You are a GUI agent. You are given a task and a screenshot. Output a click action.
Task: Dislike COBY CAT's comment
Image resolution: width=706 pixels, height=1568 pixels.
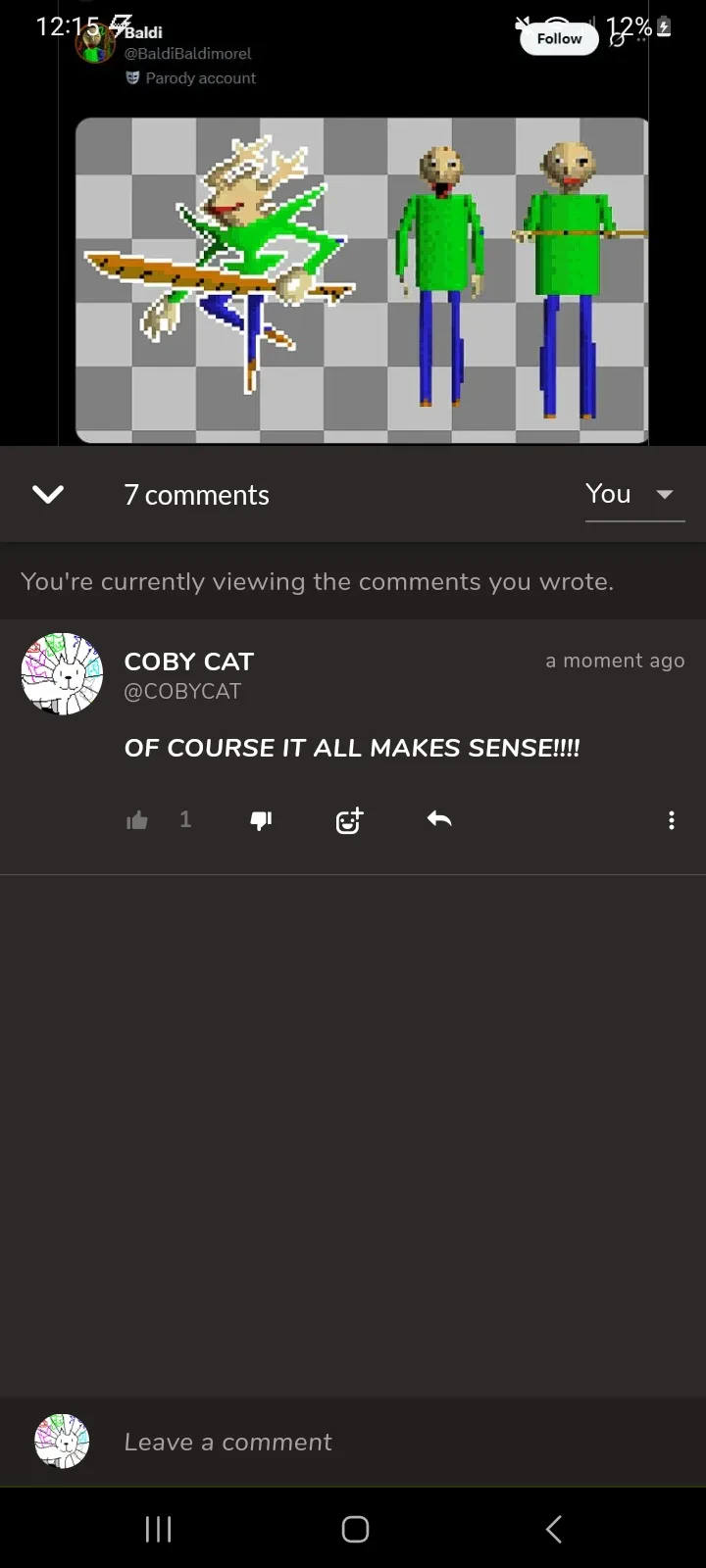pyautogui.click(x=261, y=820)
